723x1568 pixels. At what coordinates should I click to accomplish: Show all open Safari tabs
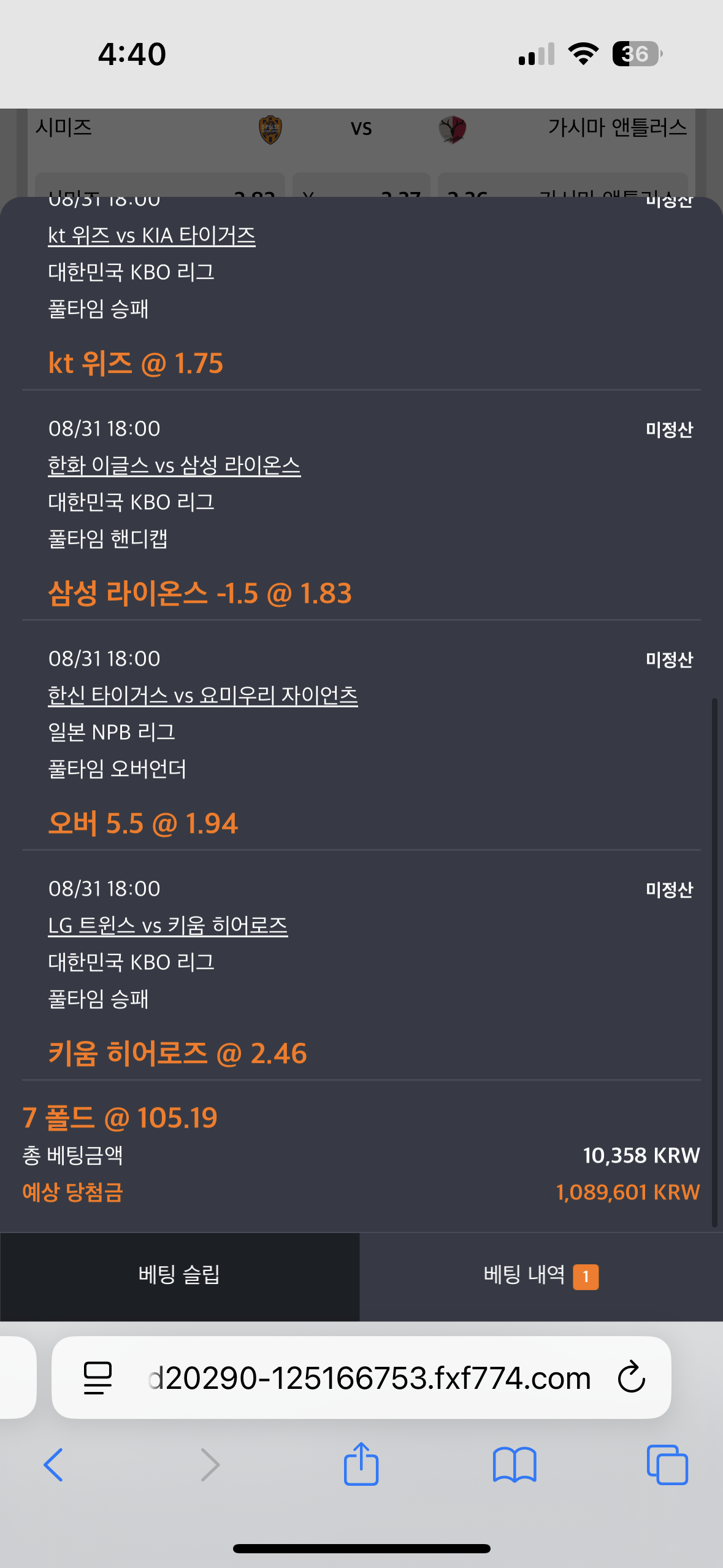[x=667, y=1465]
